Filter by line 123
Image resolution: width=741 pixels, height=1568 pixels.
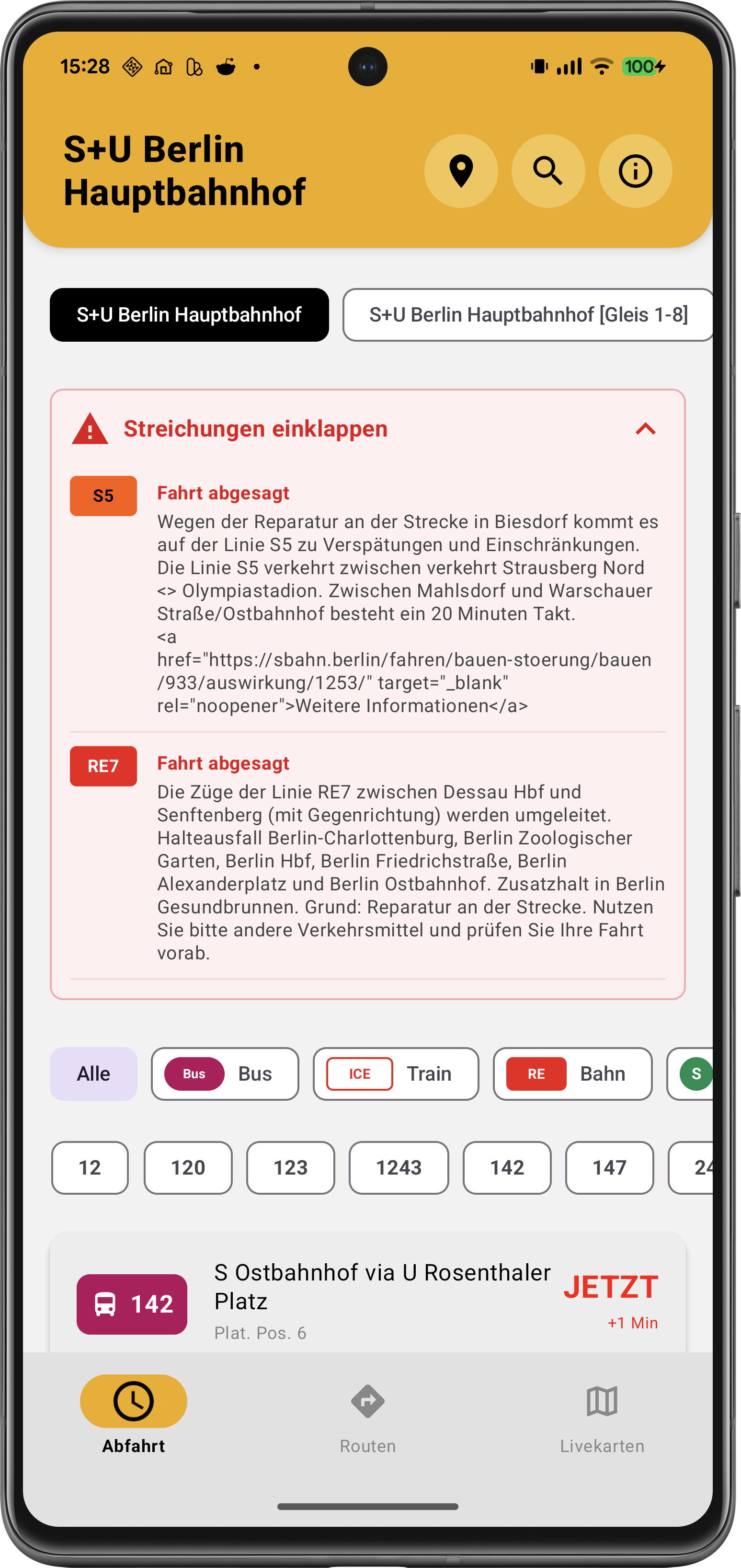290,1167
